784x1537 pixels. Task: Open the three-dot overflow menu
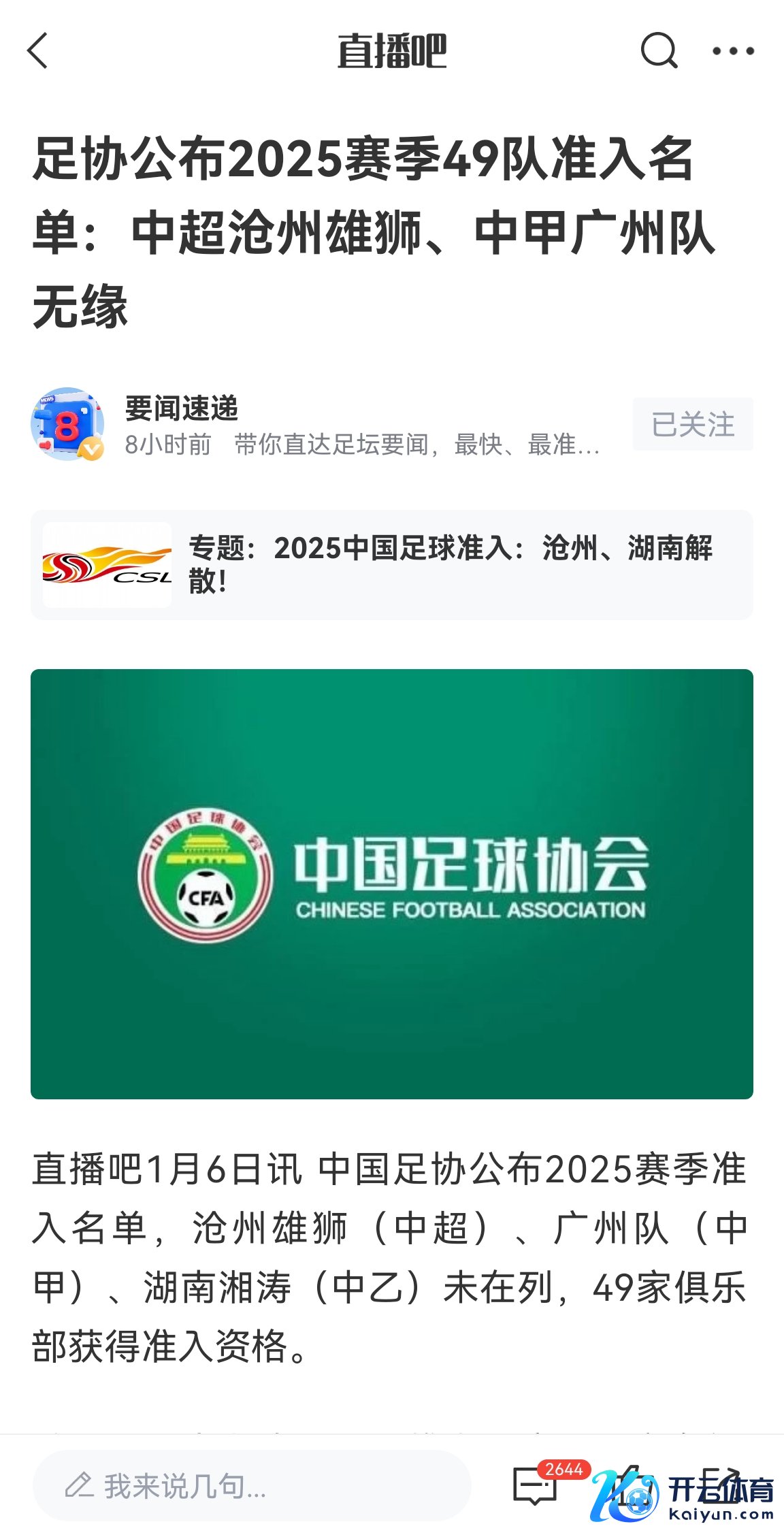click(x=733, y=51)
